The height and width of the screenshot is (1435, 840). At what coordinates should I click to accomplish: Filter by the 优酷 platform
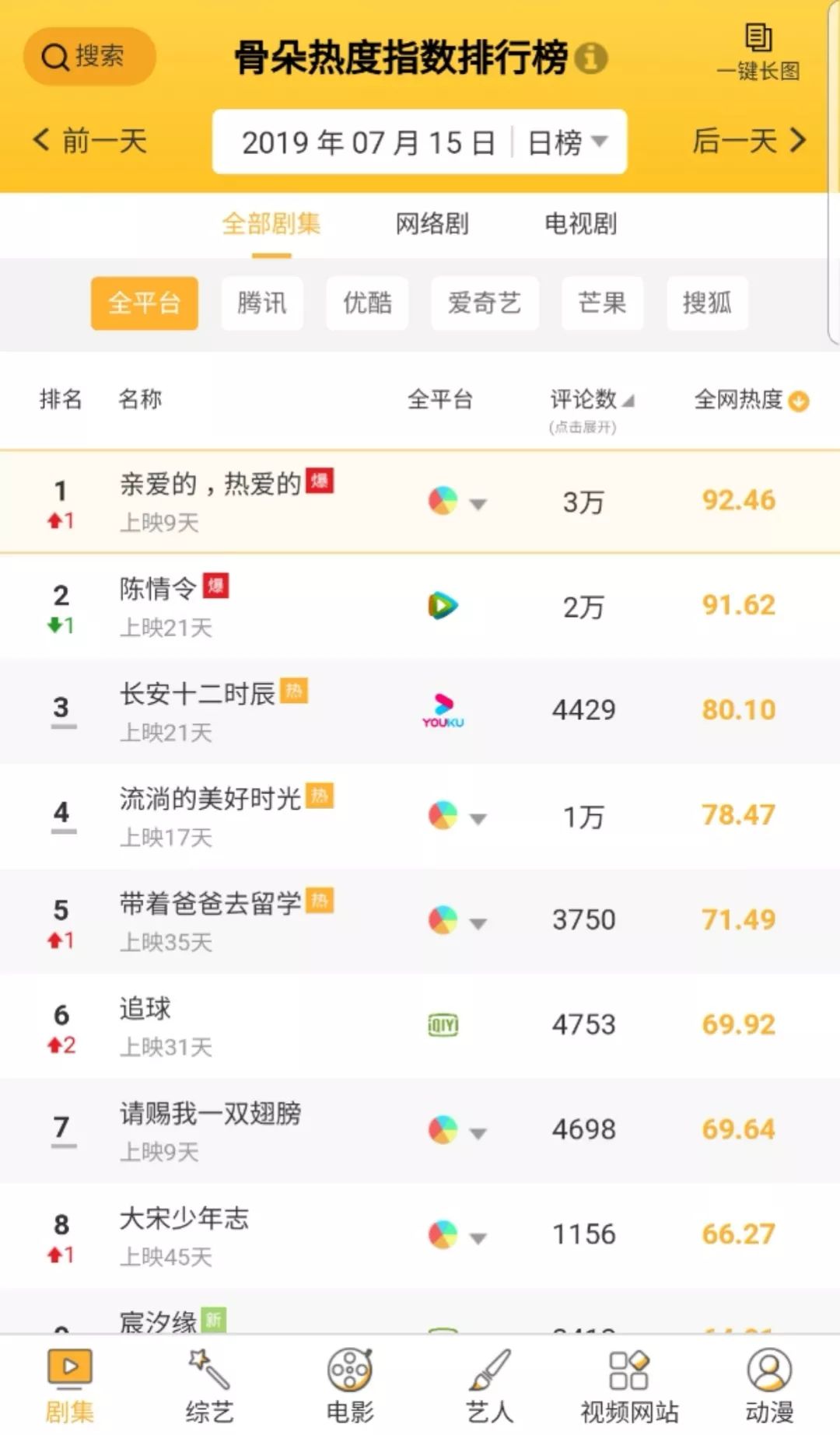click(x=367, y=303)
